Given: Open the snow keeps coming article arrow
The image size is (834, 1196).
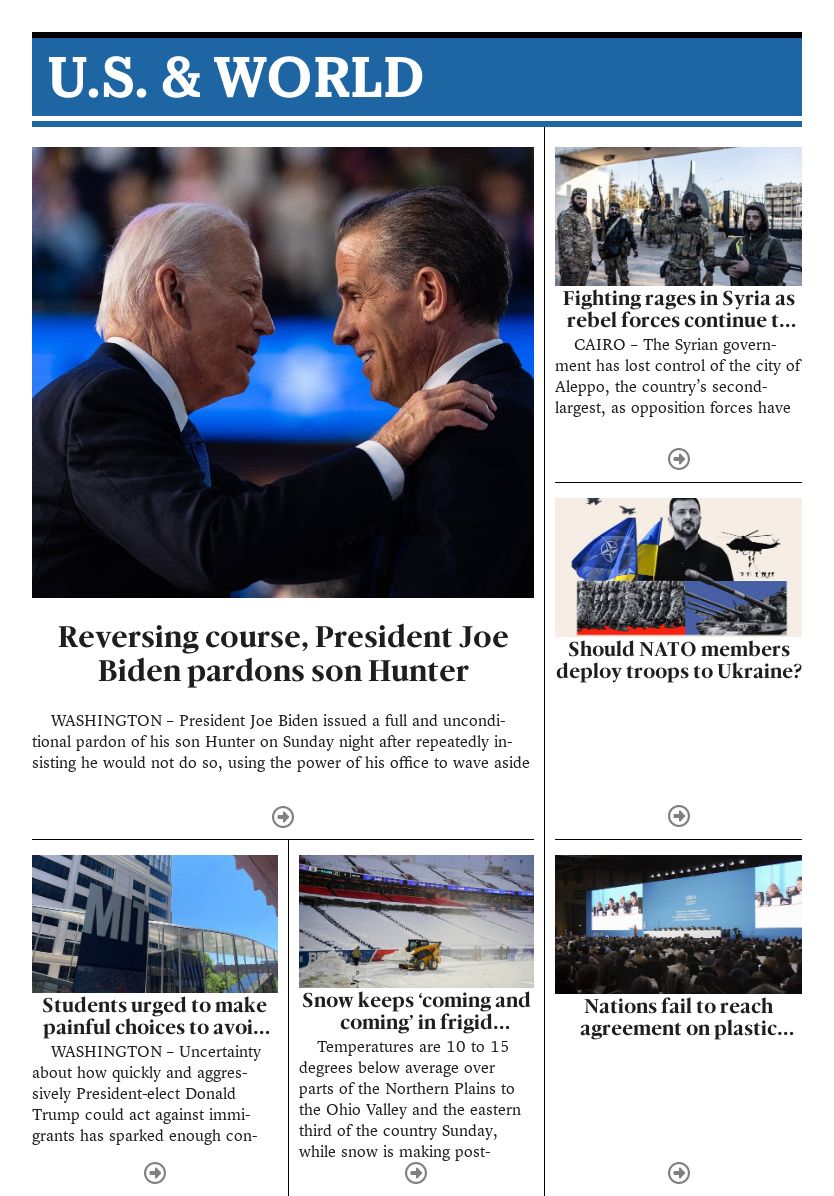Looking at the screenshot, I should 416,1173.
